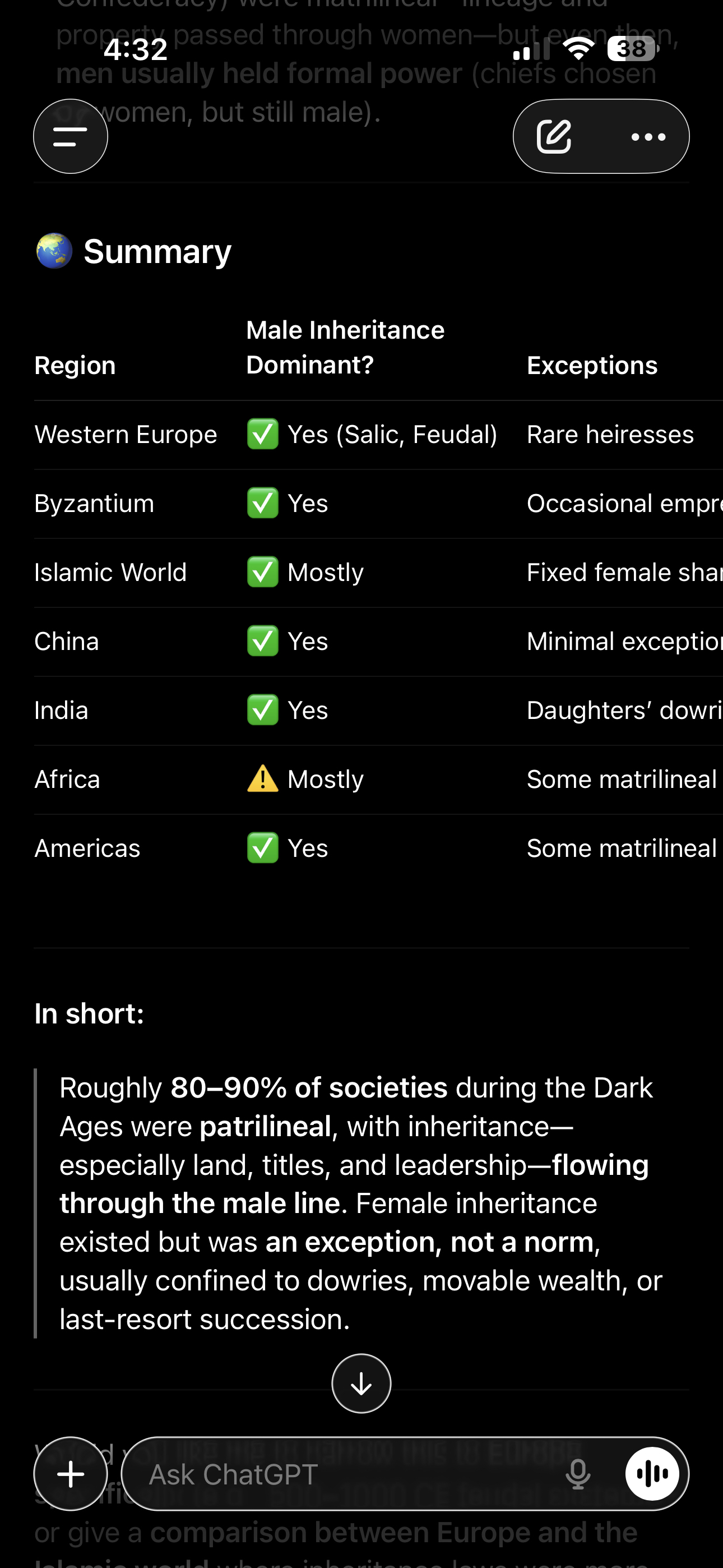The image size is (723, 1568).
Task: Open the three-dot more options menu
Action: point(648,137)
